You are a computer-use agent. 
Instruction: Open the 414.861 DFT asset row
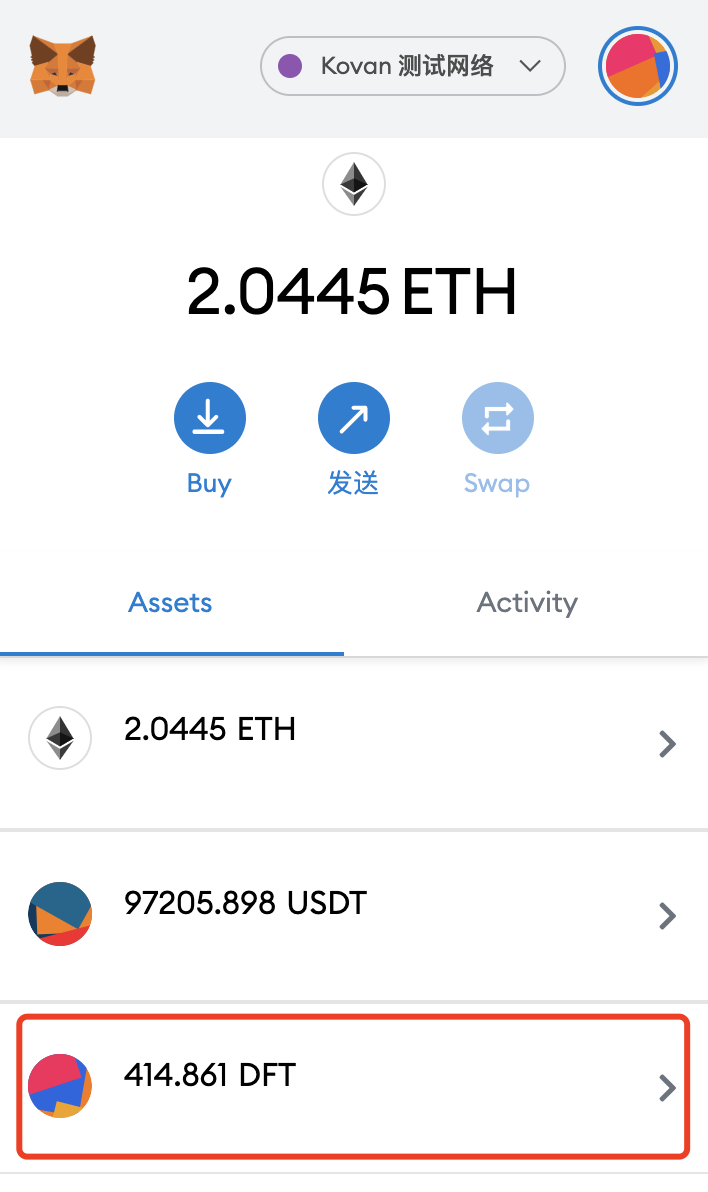(x=354, y=1086)
